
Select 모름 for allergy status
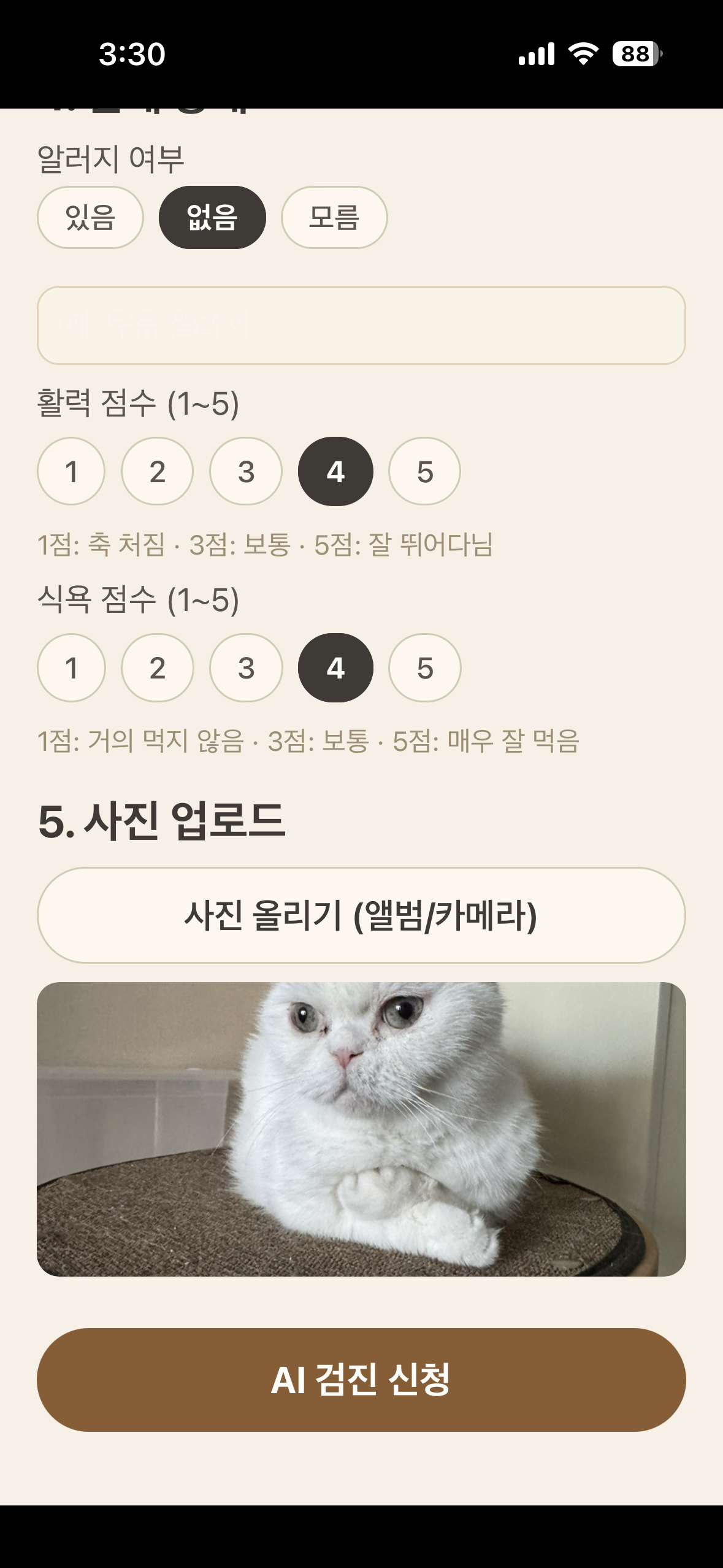334,217
